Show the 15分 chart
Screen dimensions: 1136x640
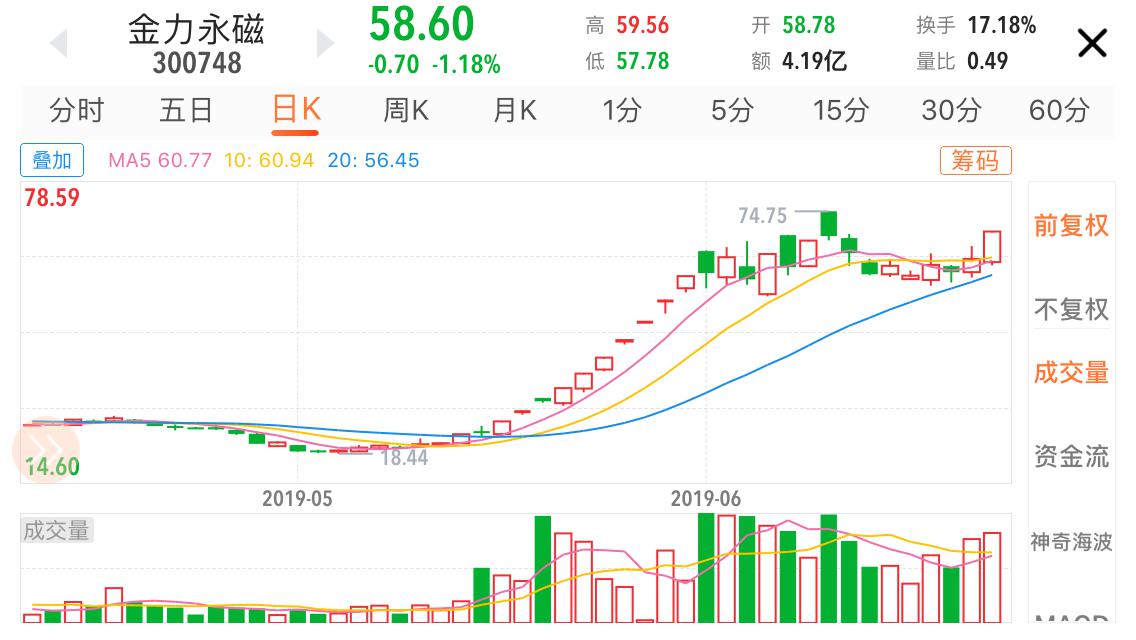841,110
